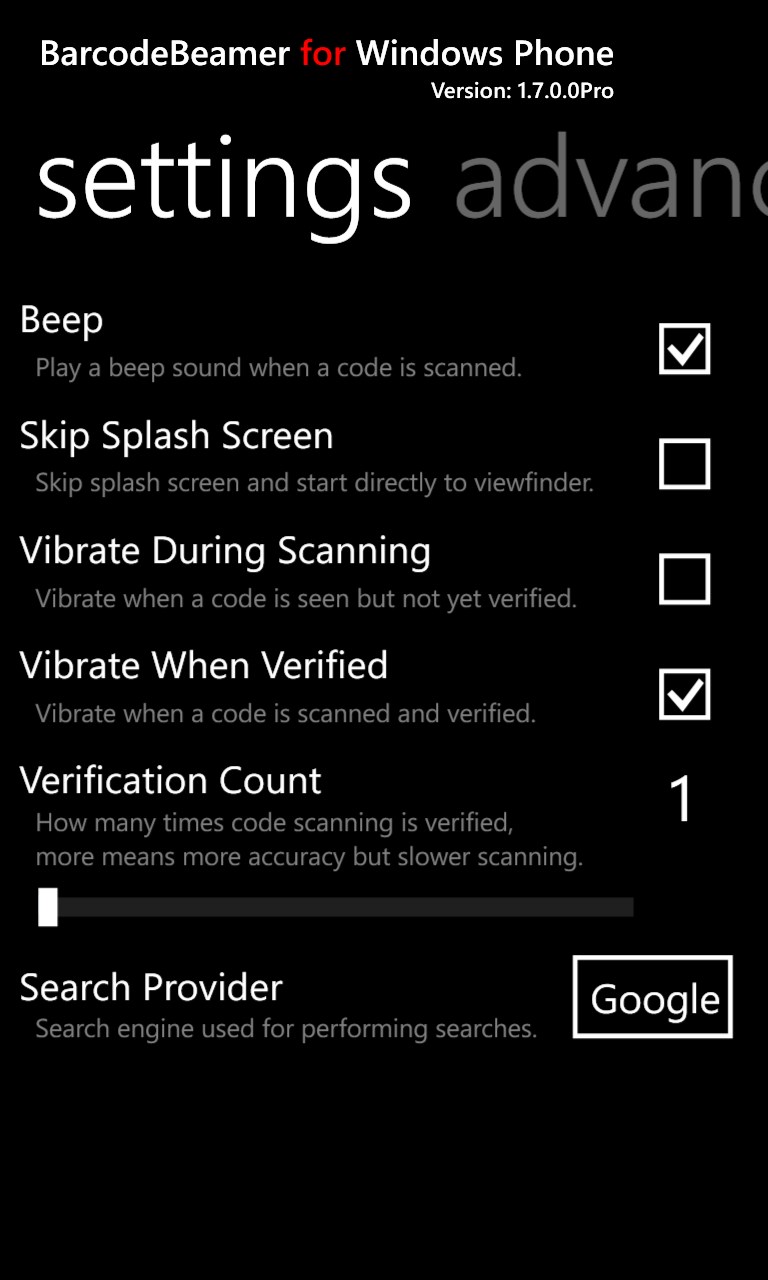Select the settings pivot header
This screenshot has width=768, height=1280.
point(224,185)
